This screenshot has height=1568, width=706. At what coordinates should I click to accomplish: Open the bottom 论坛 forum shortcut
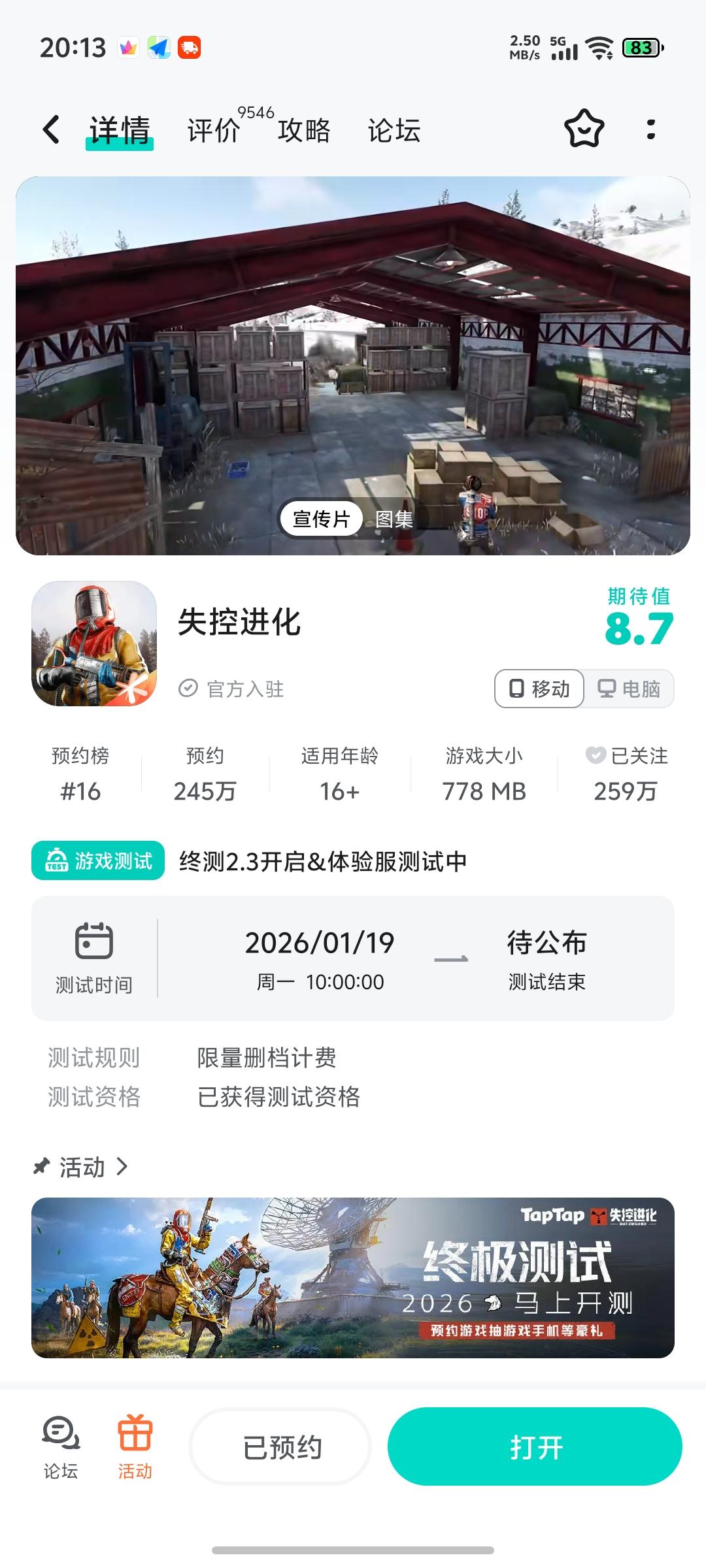(x=61, y=1446)
